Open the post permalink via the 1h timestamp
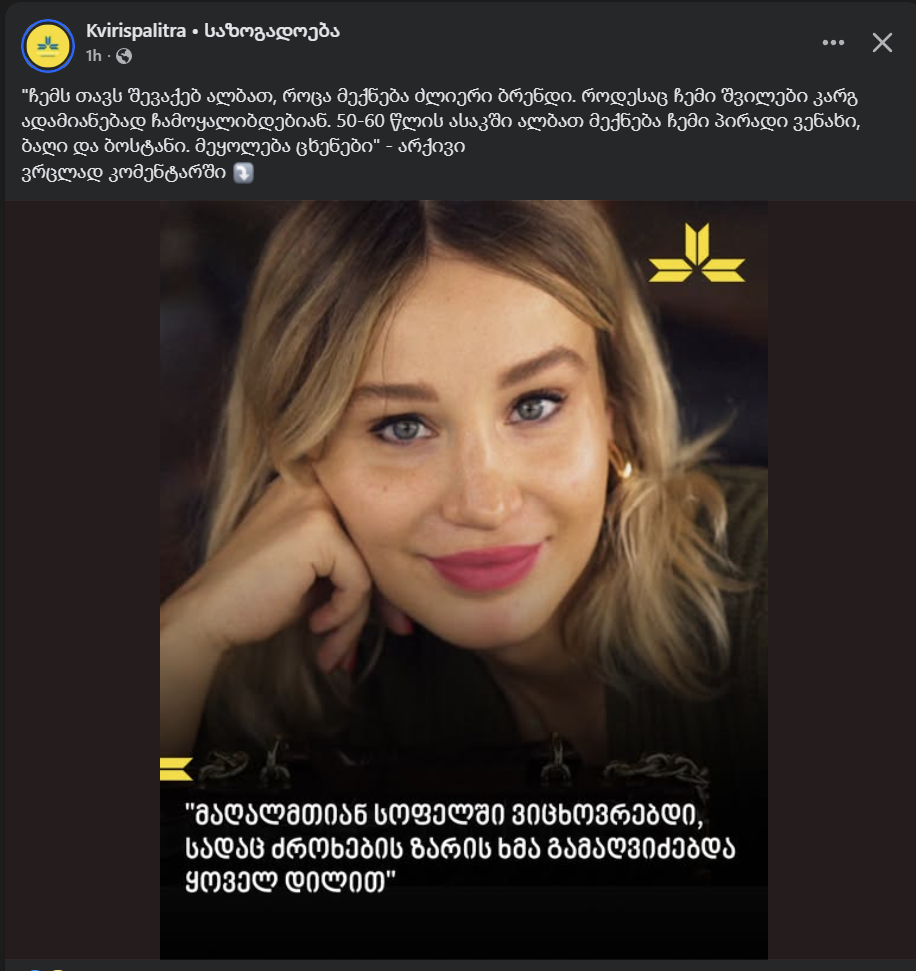Viewport: 916px width, 971px height. click(92, 57)
